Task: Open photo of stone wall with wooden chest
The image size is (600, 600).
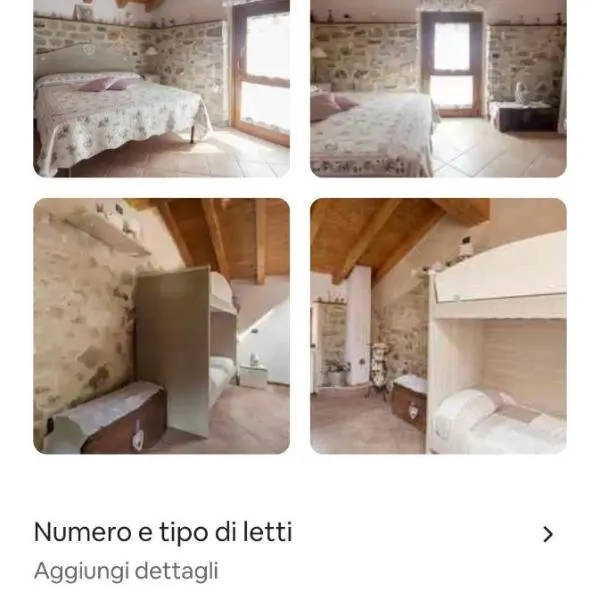Action: [x=161, y=326]
